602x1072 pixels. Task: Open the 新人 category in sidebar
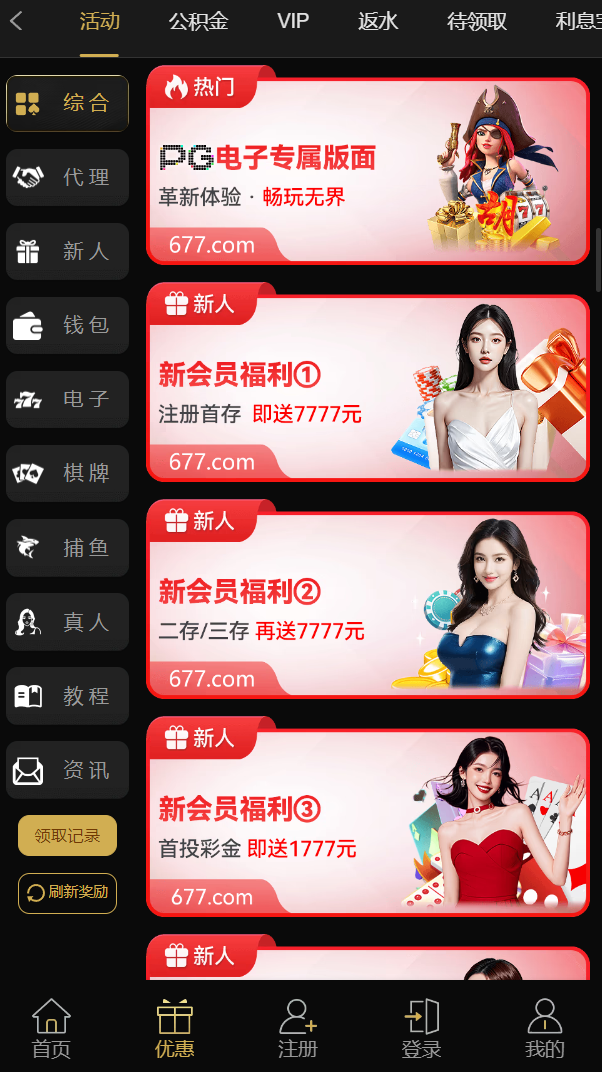[x=68, y=252]
